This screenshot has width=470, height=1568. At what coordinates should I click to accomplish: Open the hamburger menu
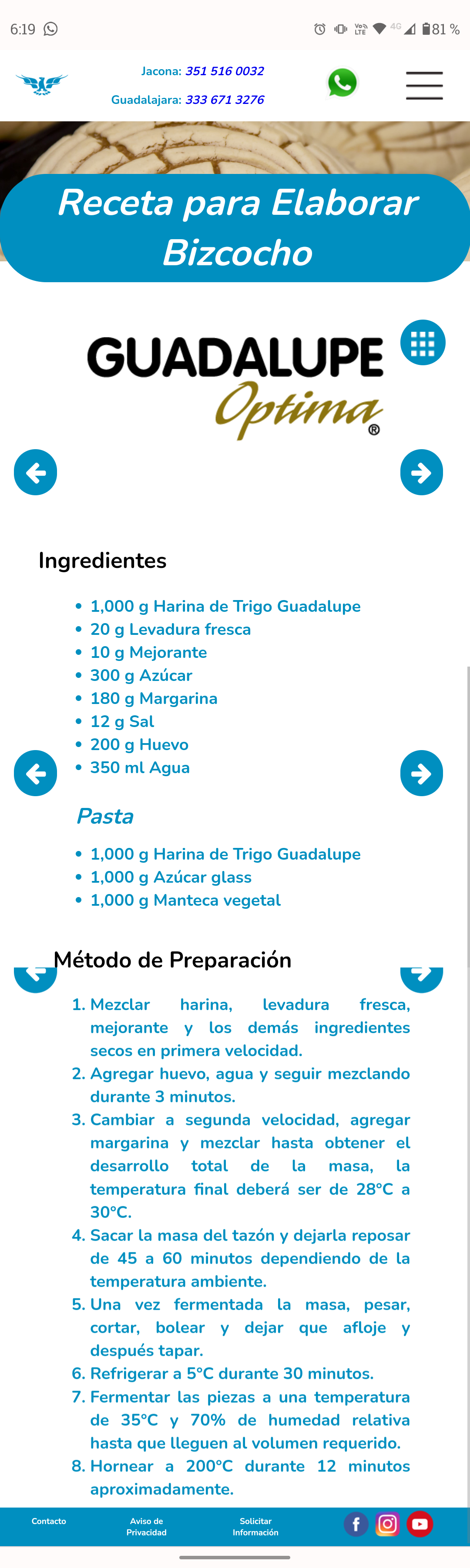tap(424, 85)
